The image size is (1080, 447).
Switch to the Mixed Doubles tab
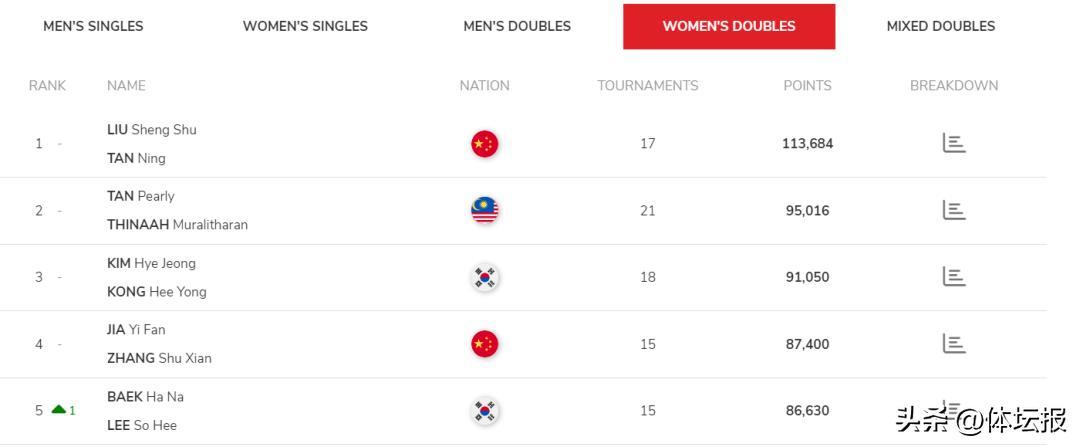tap(941, 26)
